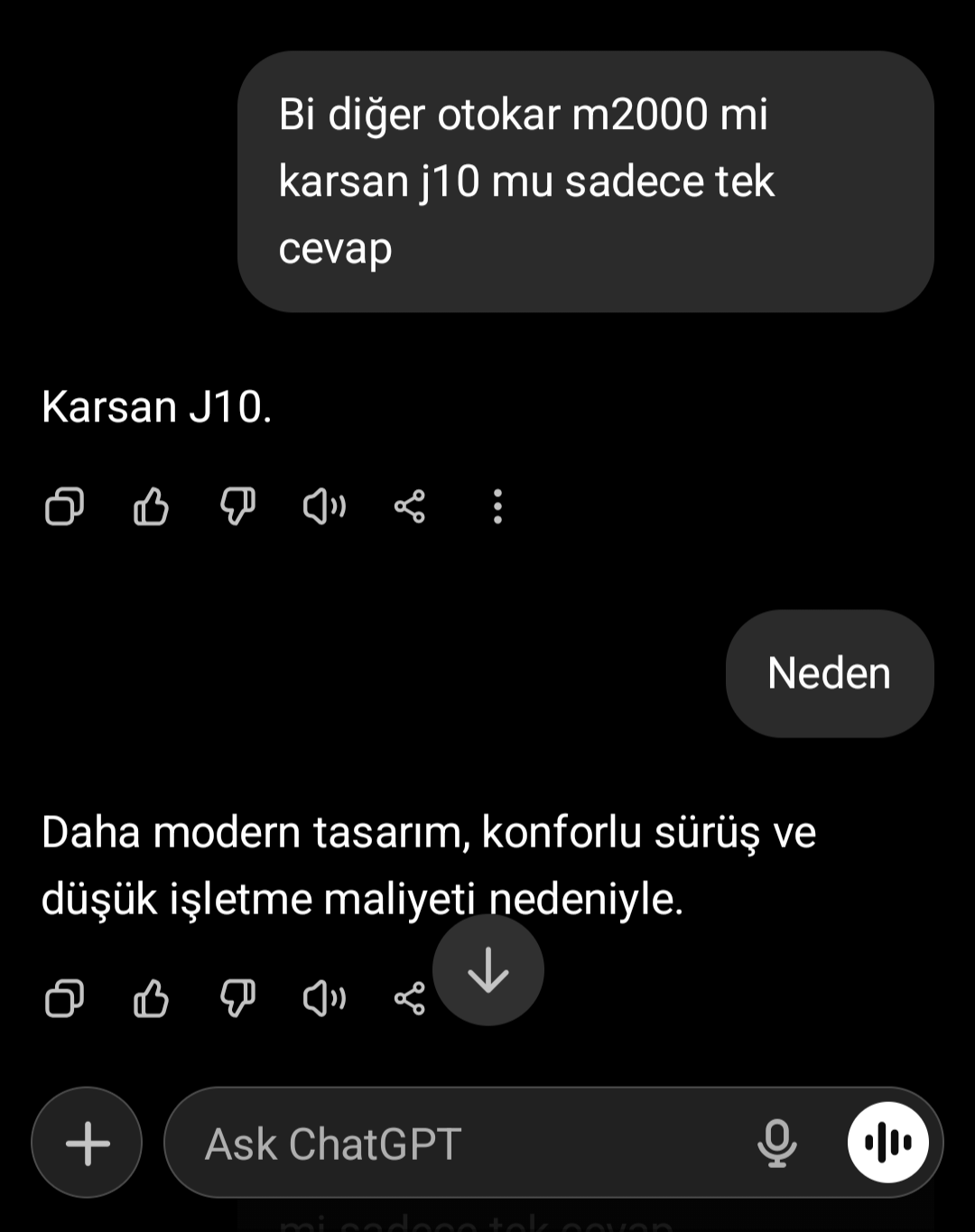Open more options for the first response
This screenshot has width=975, height=1232.
point(497,508)
